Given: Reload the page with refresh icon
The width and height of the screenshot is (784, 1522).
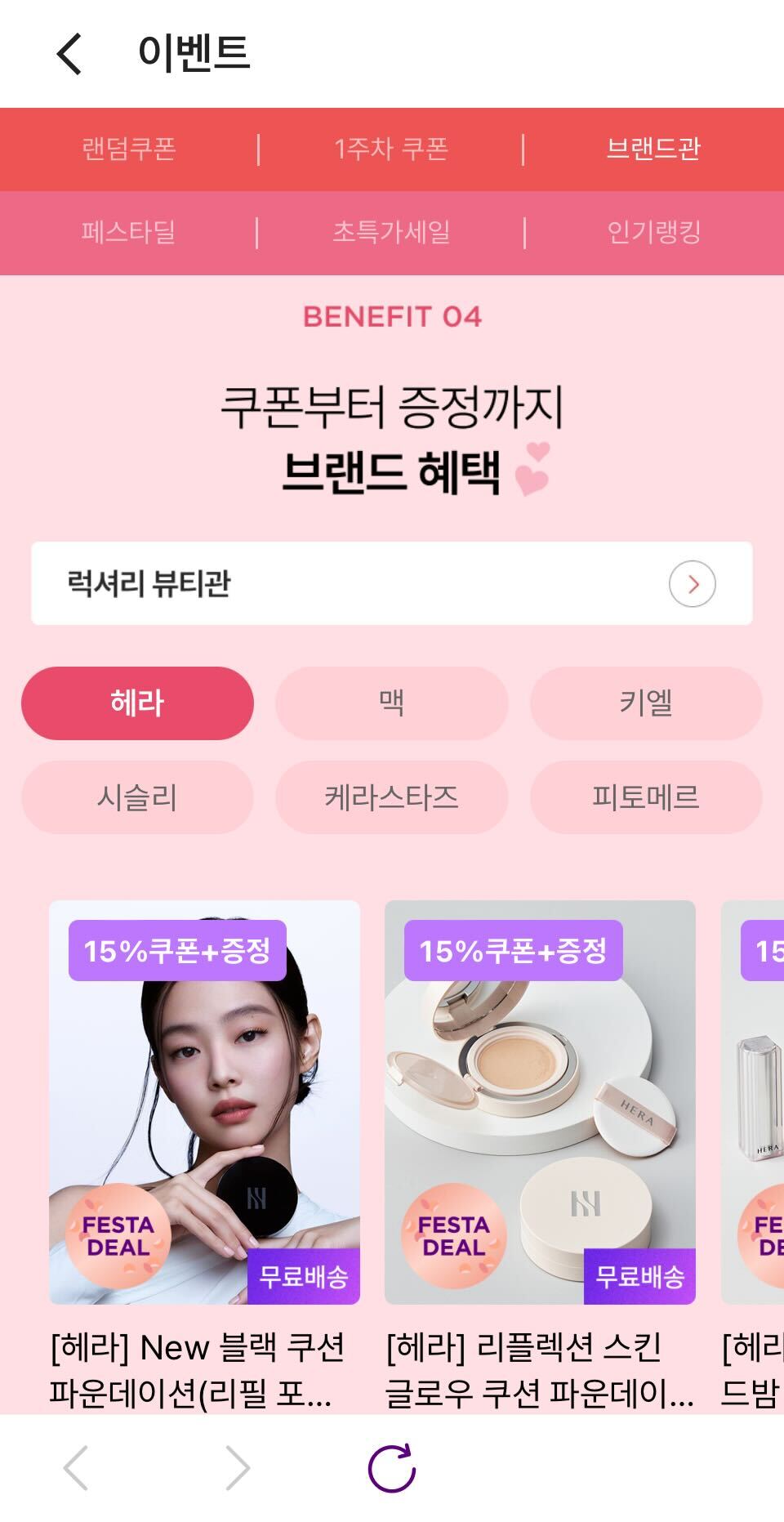Looking at the screenshot, I should 392,1468.
